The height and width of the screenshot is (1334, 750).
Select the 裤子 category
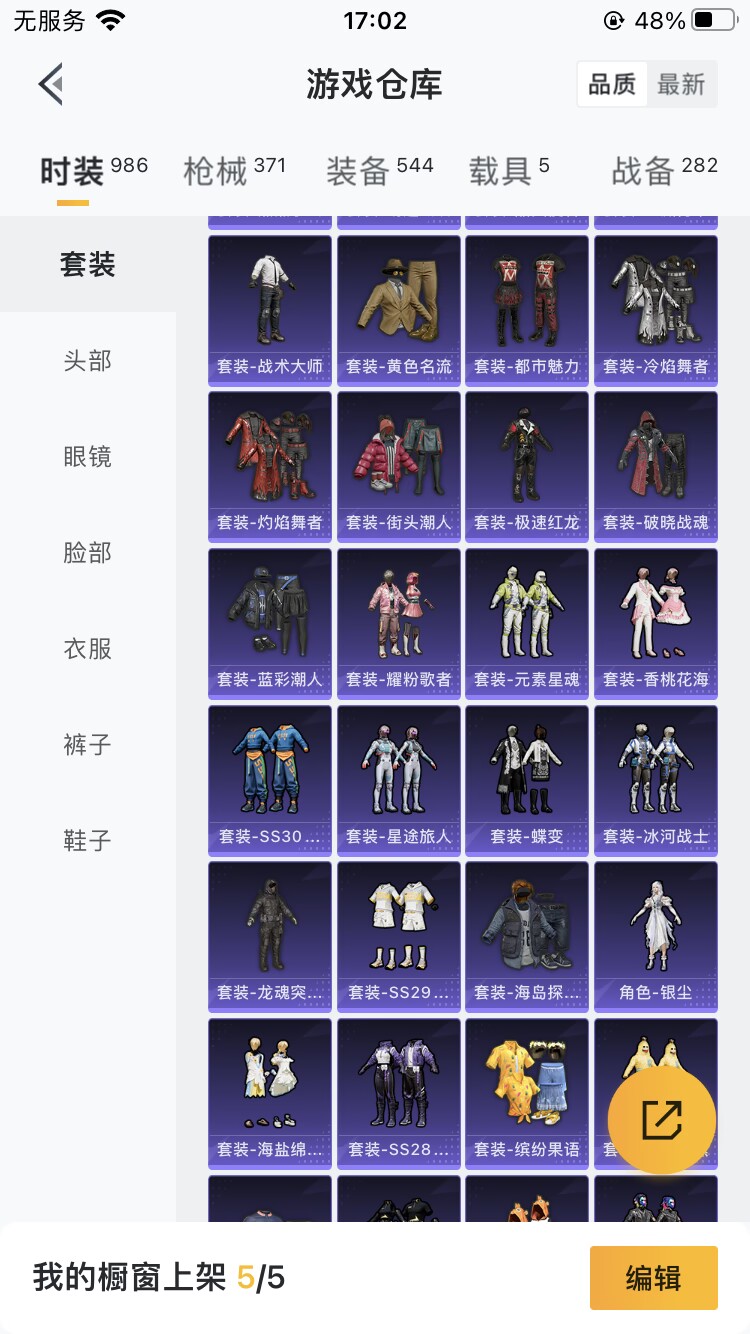[88, 745]
